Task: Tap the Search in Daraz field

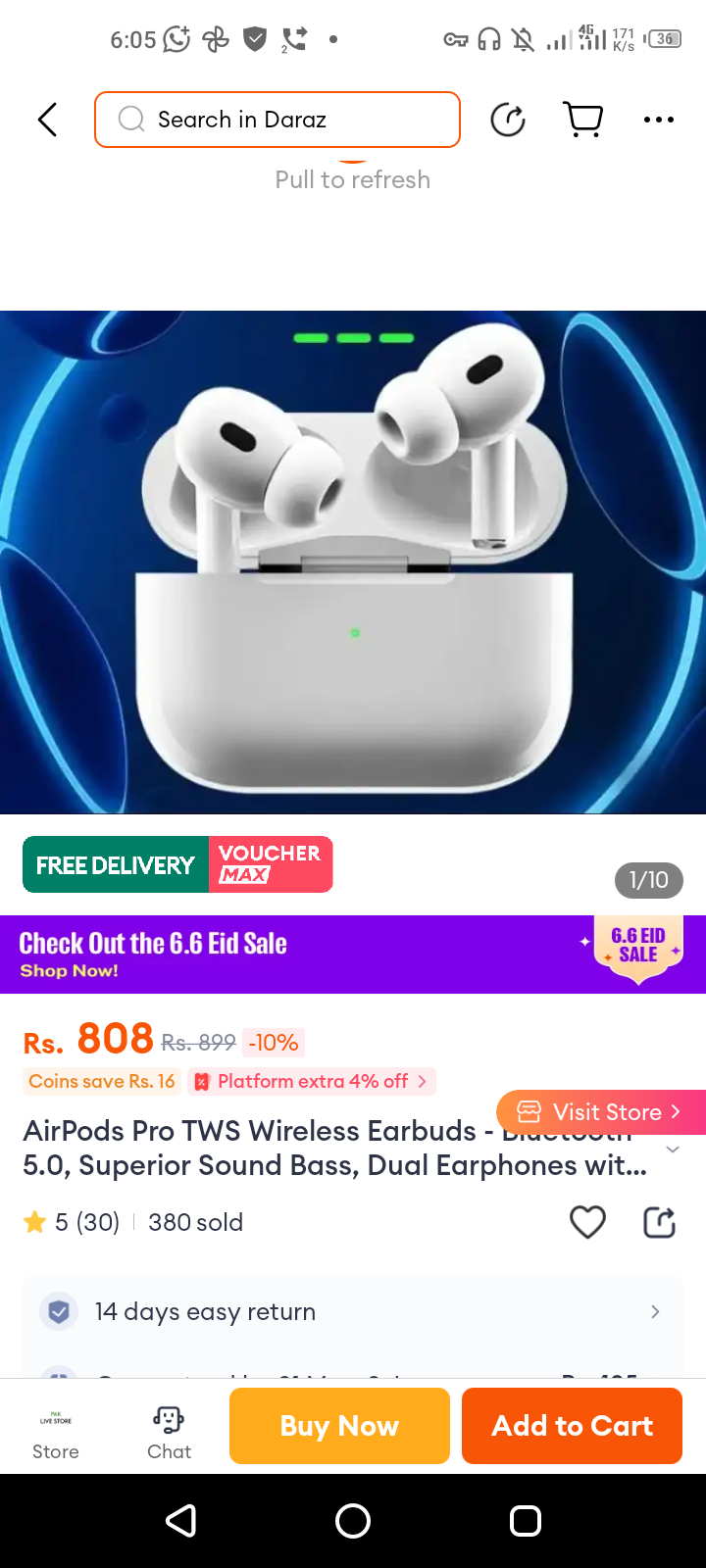Action: (x=277, y=120)
